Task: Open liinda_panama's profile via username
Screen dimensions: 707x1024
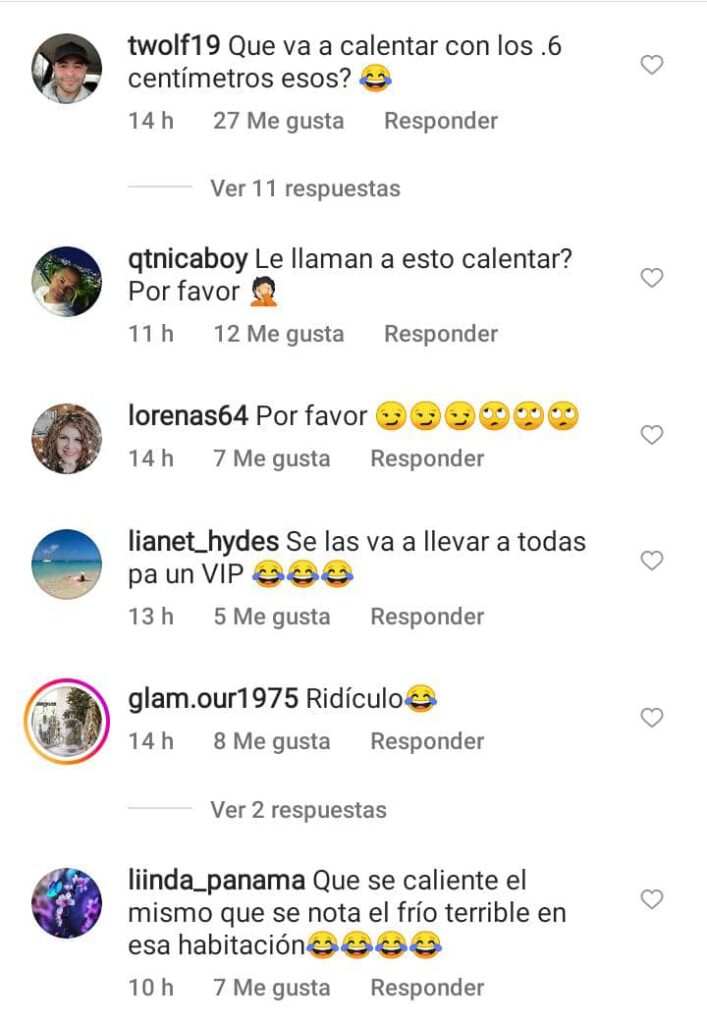Action: click(216, 880)
